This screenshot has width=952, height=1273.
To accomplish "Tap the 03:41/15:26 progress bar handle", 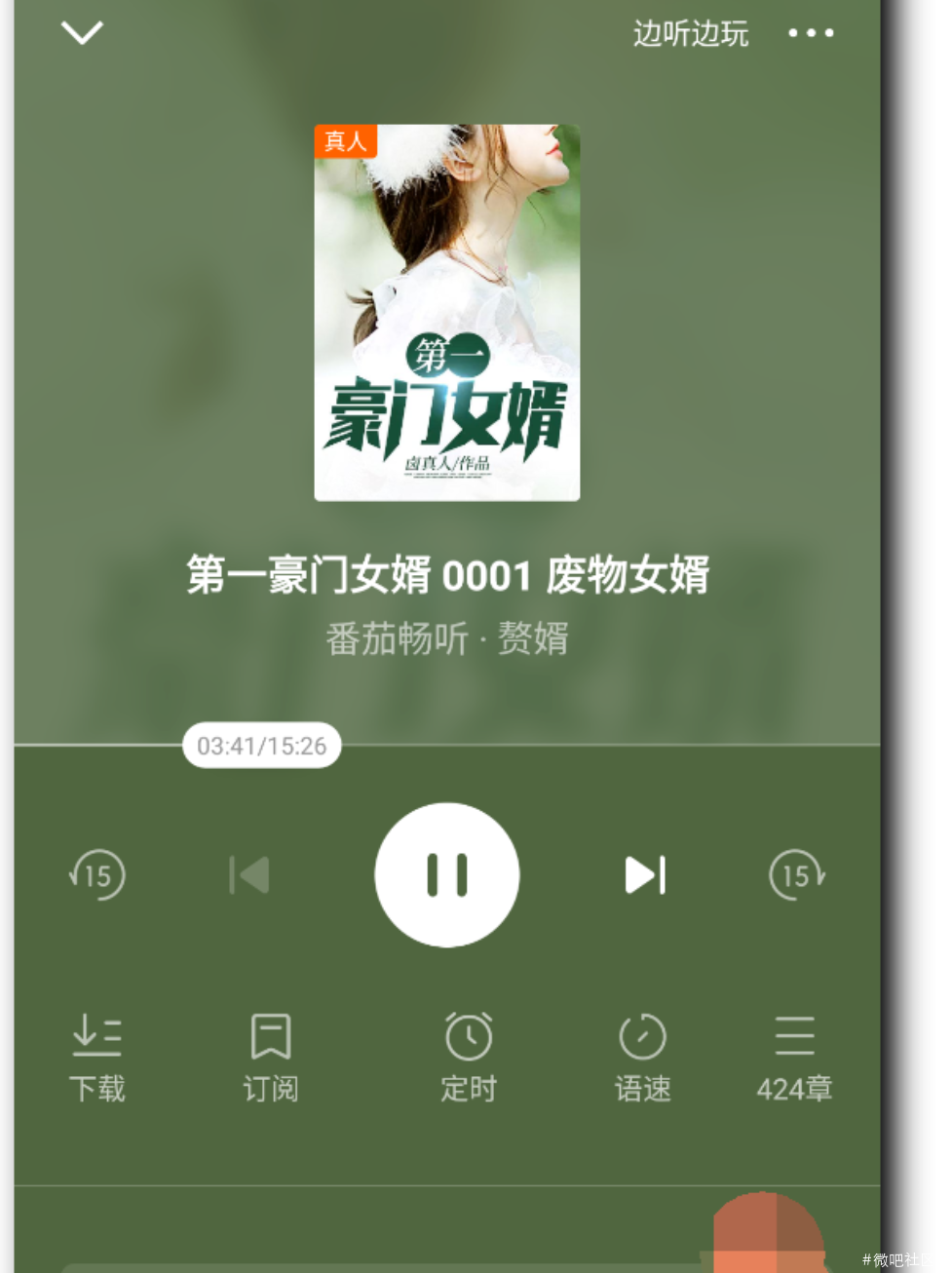I will pos(261,746).
